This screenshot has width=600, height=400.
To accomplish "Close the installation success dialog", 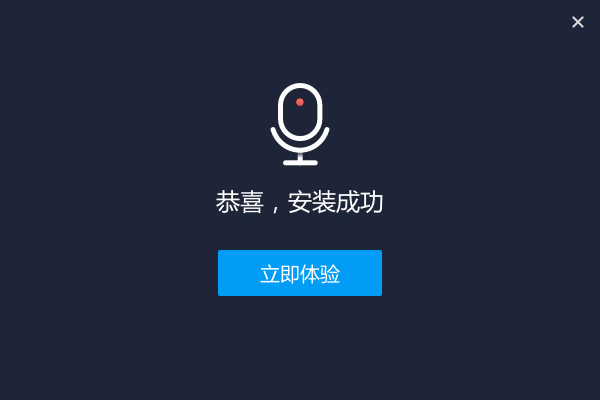I will click(577, 22).
